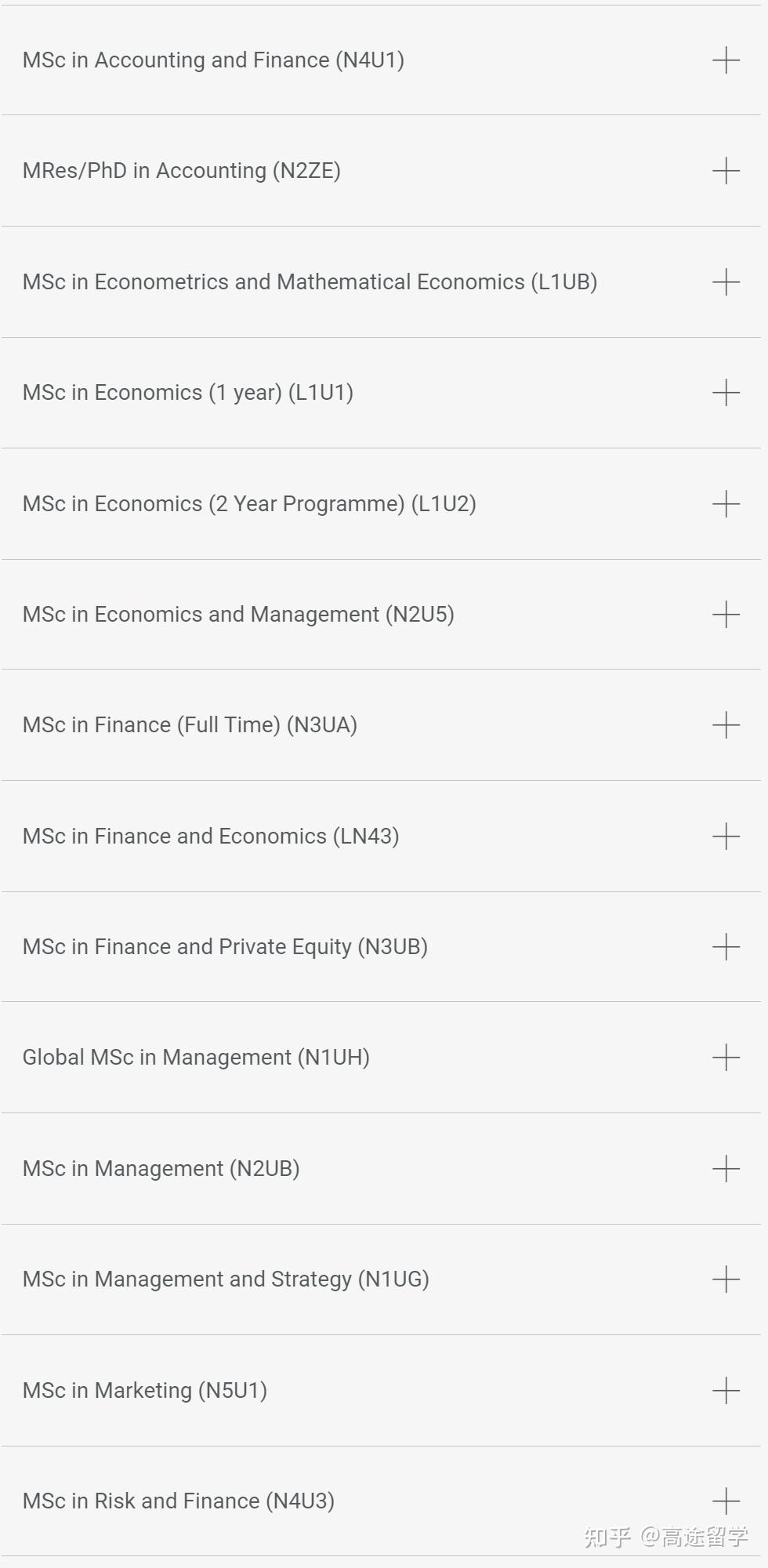Open MSc in Risk and Finance (N4U3)
Screen dimensions: 768x1568
pyautogui.click(x=726, y=1501)
